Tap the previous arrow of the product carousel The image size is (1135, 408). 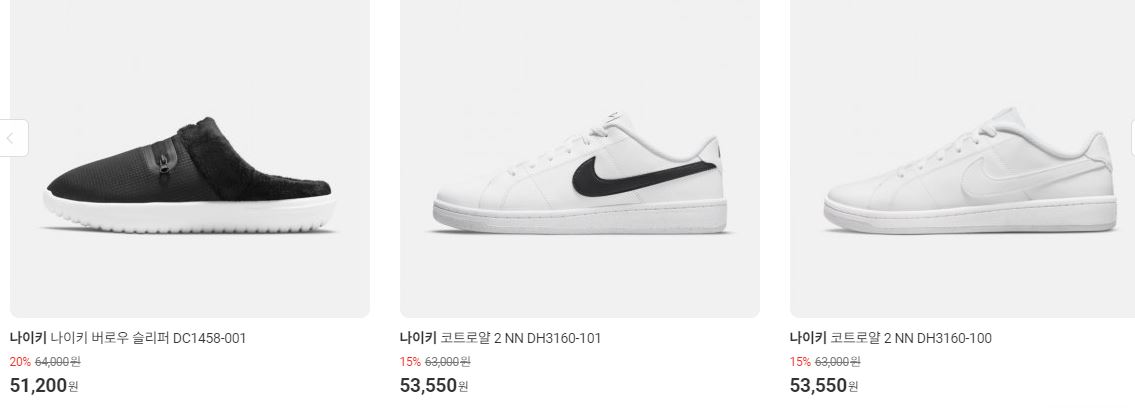point(12,138)
